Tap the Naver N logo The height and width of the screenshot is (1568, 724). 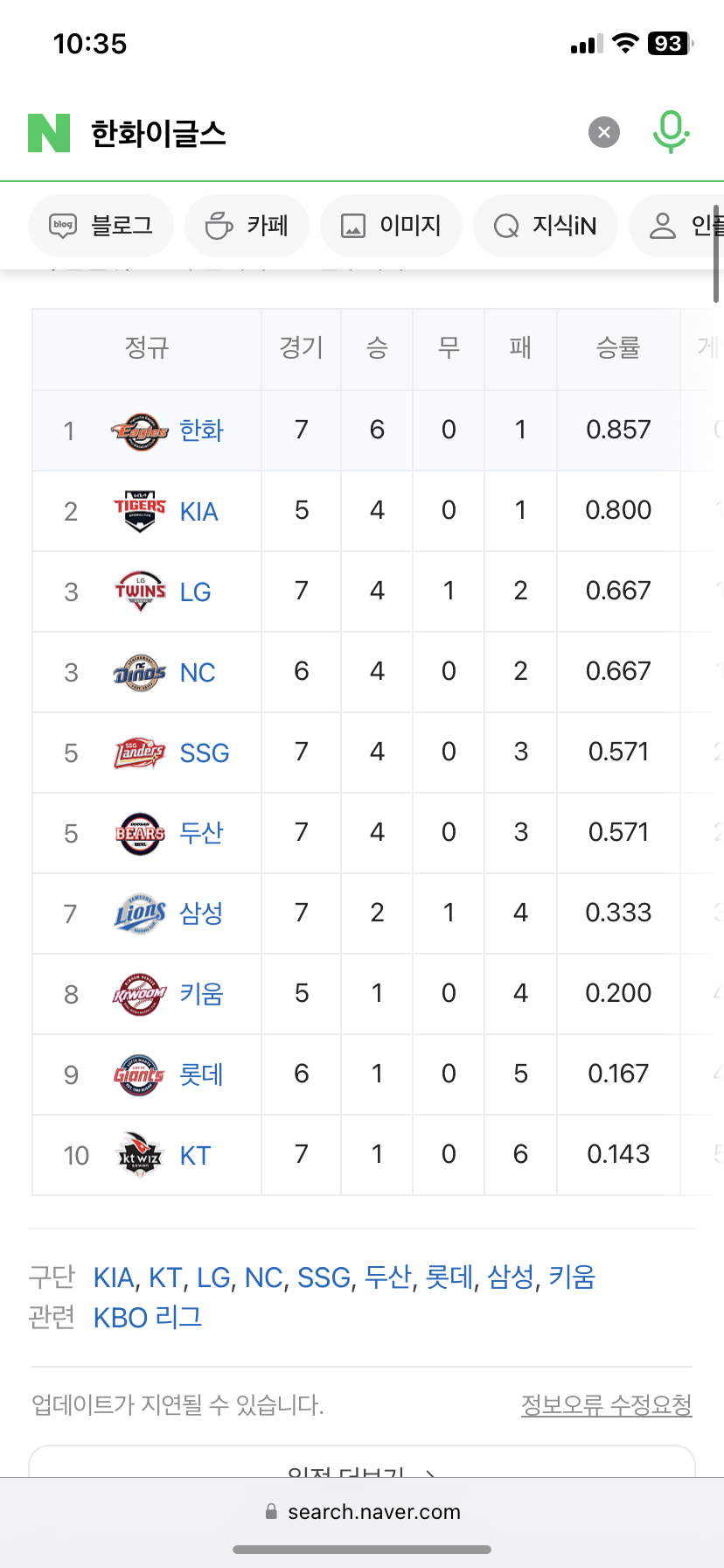pos(49,133)
